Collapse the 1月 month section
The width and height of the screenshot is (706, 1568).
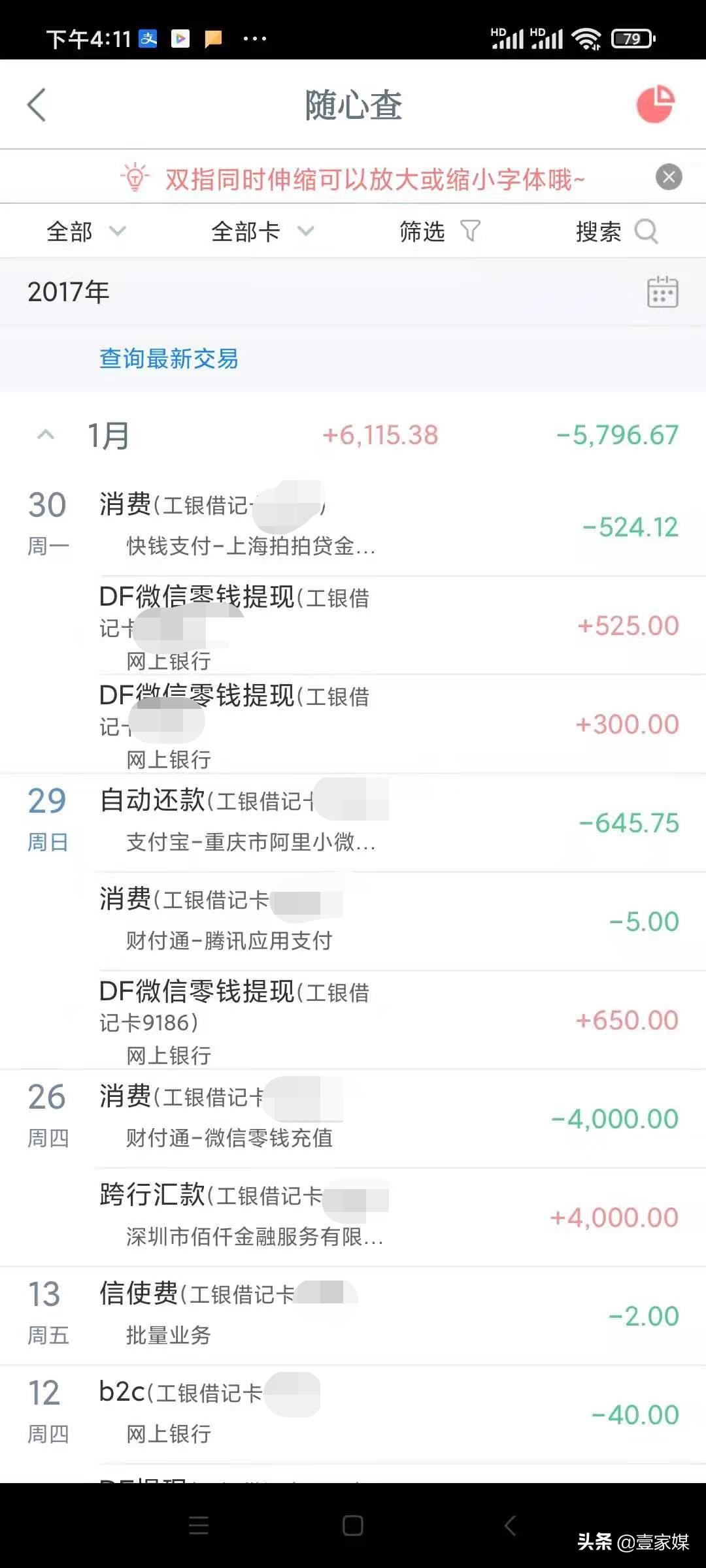[x=46, y=434]
